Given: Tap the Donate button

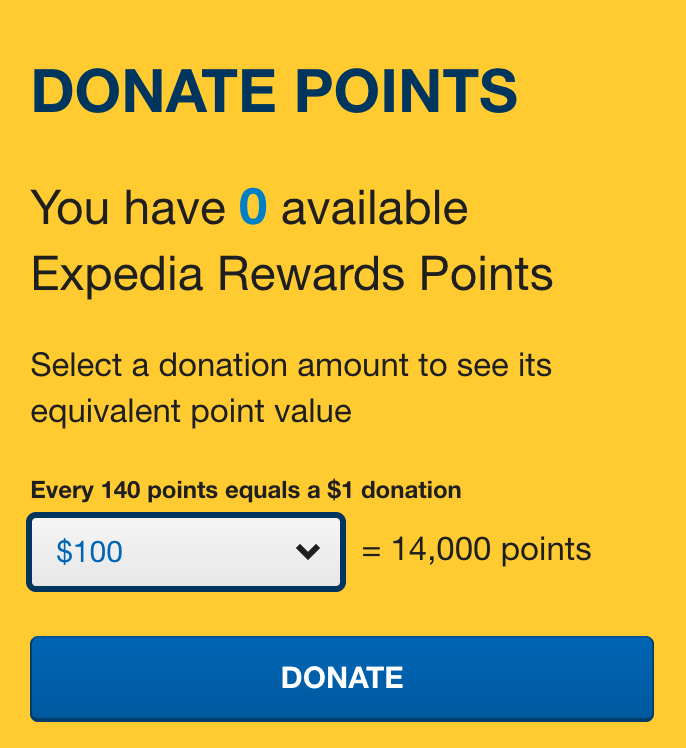Looking at the screenshot, I should [342, 678].
